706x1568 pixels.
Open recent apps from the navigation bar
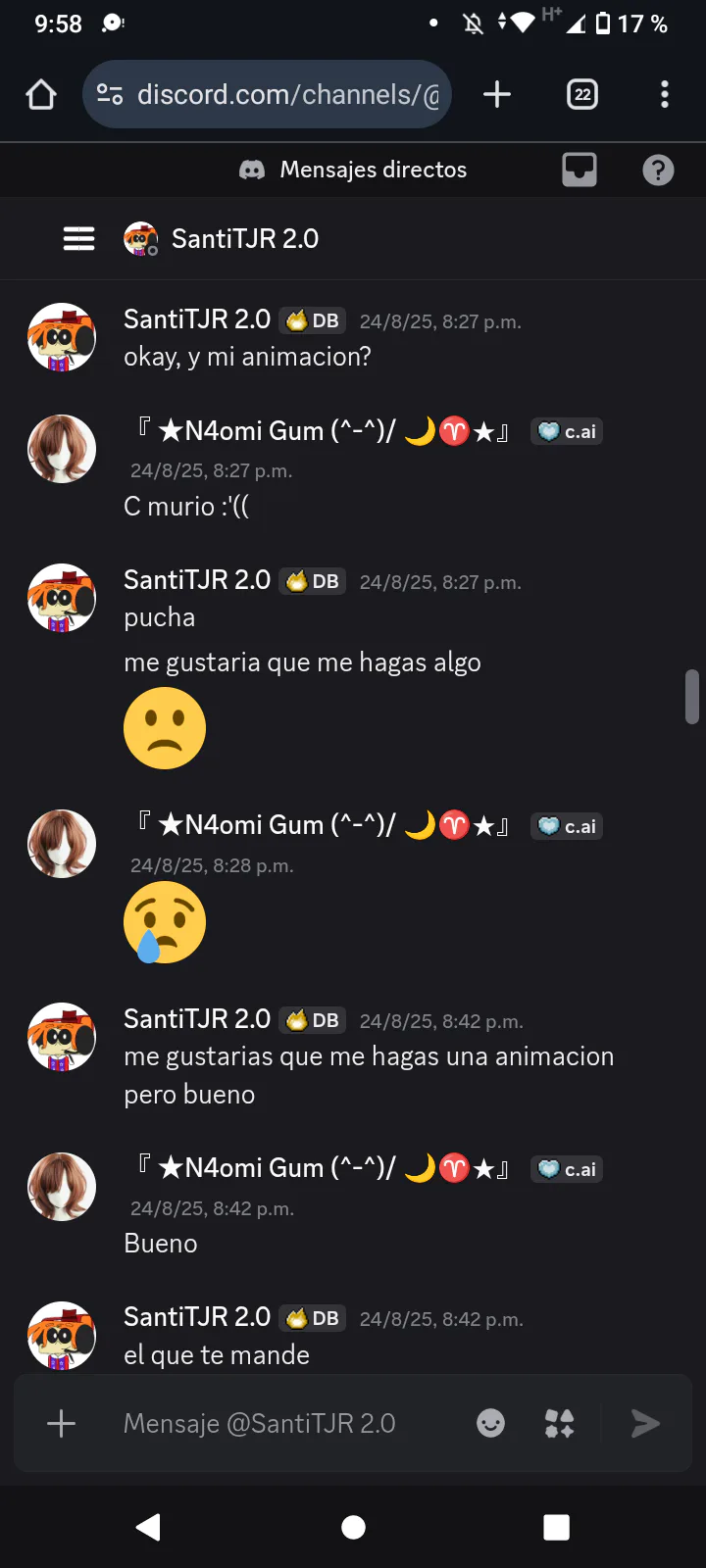[556, 1527]
